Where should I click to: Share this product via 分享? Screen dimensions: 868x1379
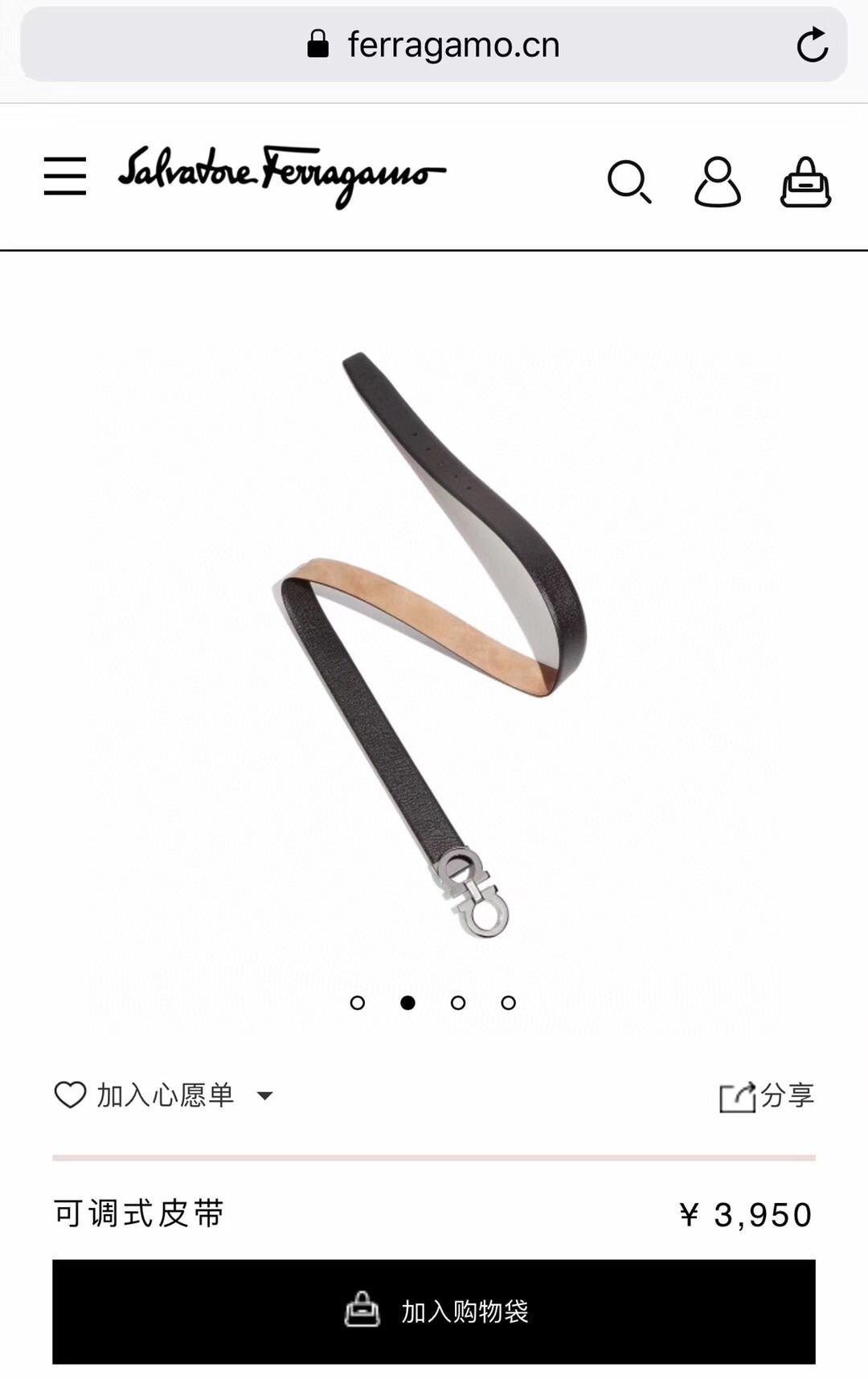767,1095
